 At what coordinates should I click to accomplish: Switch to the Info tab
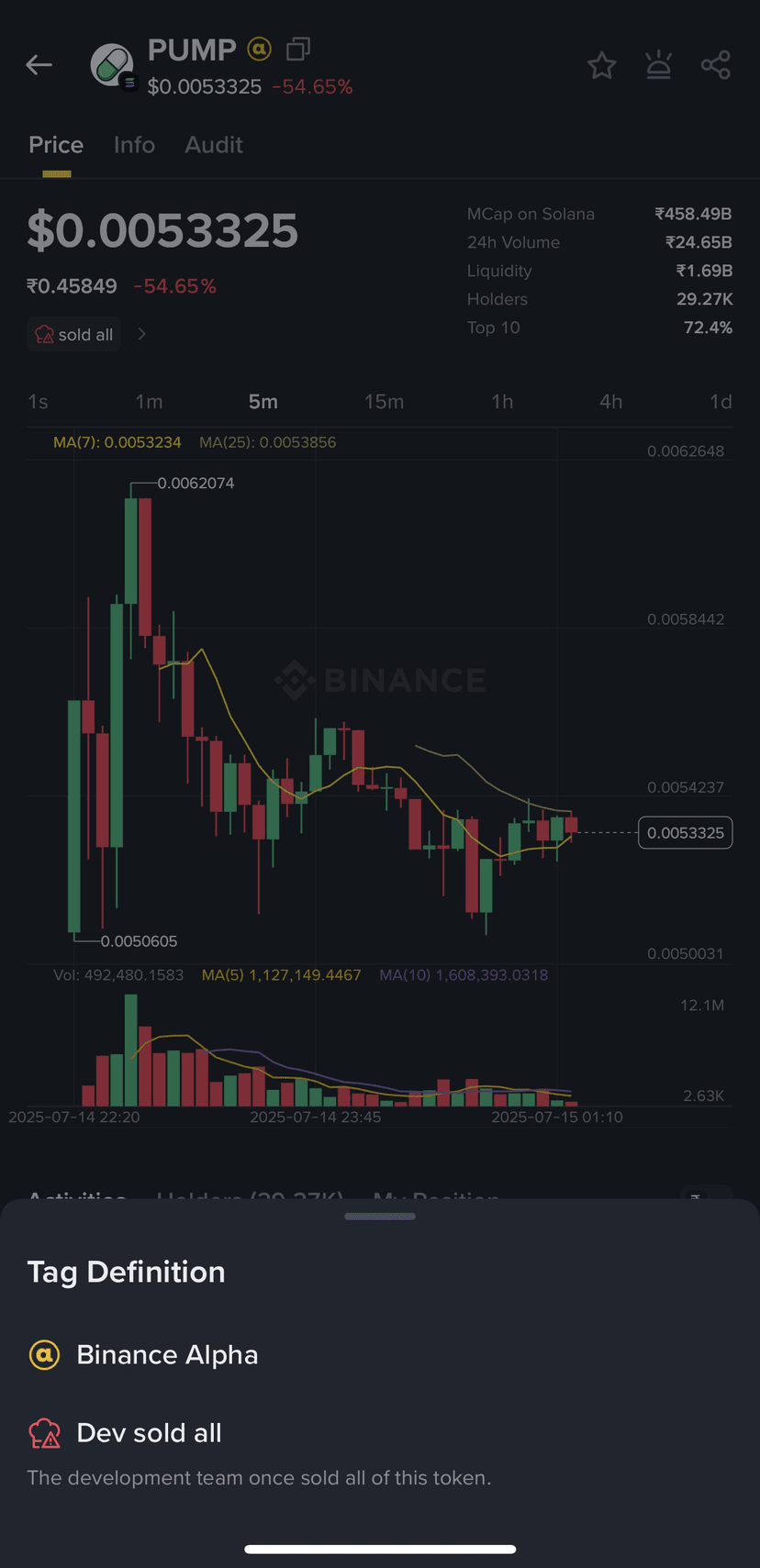click(134, 145)
